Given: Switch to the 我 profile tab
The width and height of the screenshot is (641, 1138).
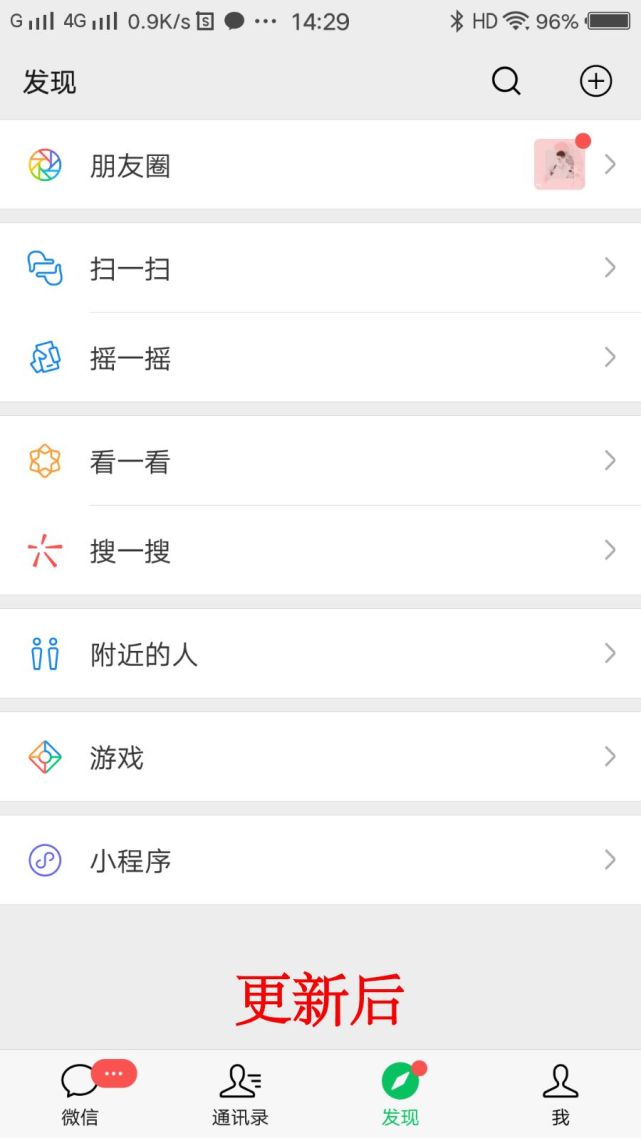Looking at the screenshot, I should click(560, 1094).
